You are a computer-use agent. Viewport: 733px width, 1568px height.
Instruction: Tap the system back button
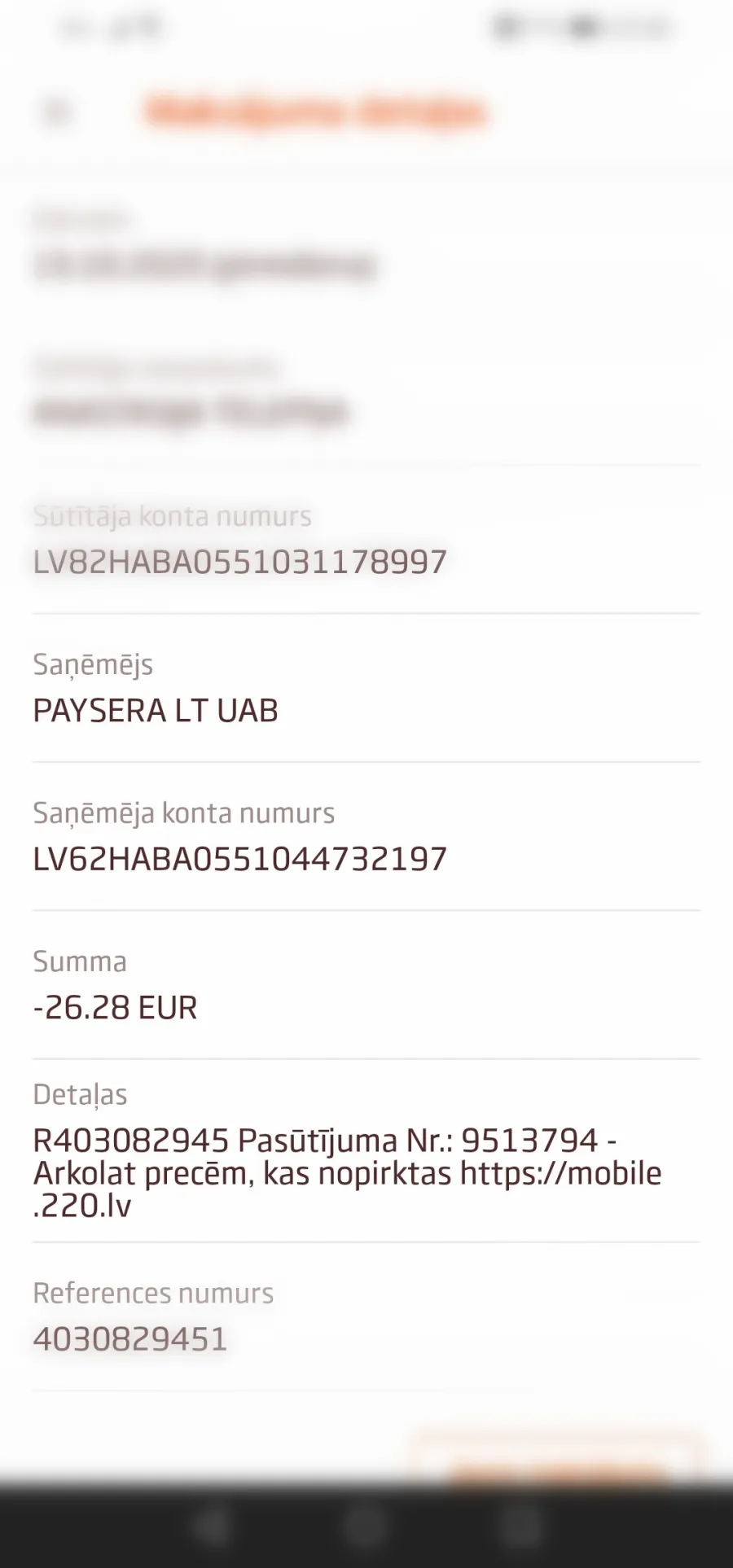(x=213, y=1527)
